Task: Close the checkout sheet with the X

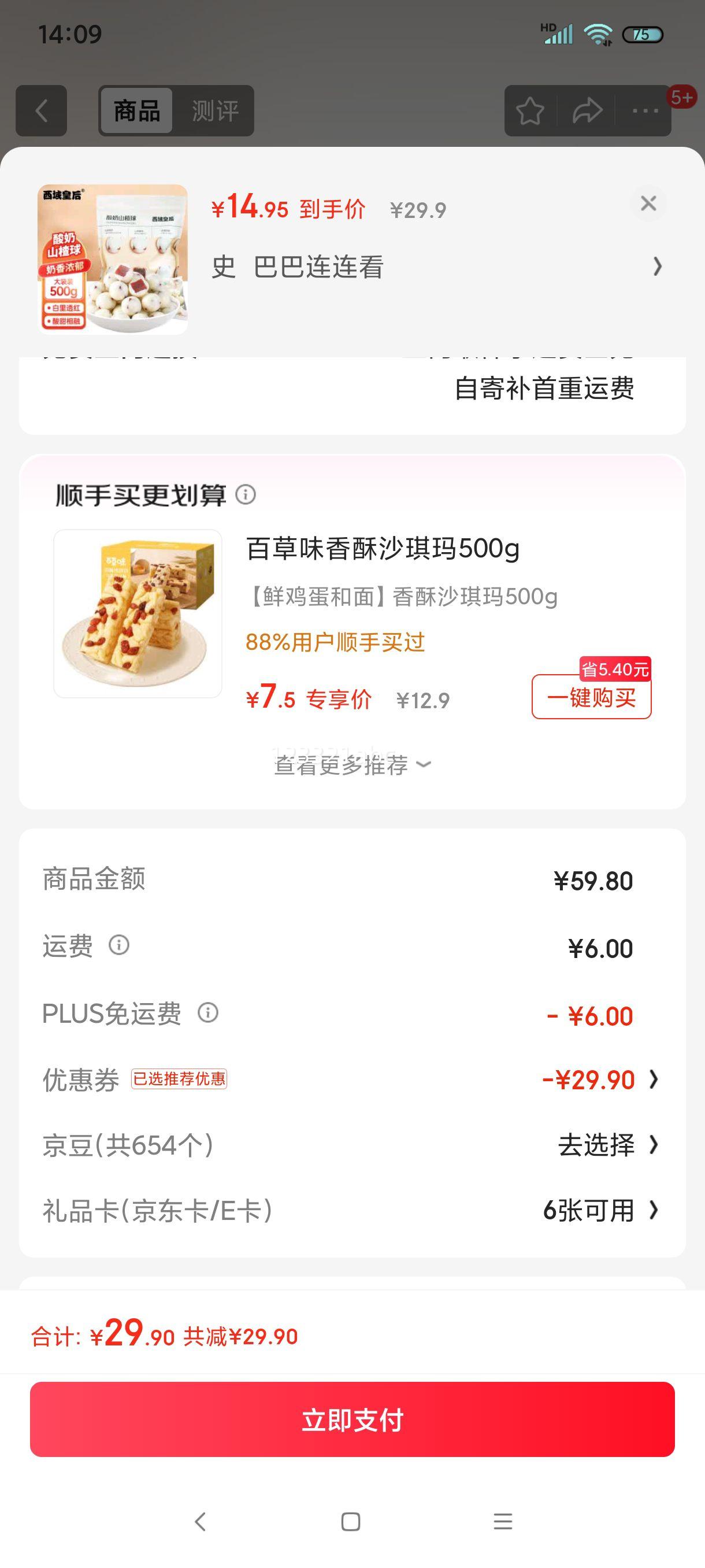Action: [x=648, y=204]
